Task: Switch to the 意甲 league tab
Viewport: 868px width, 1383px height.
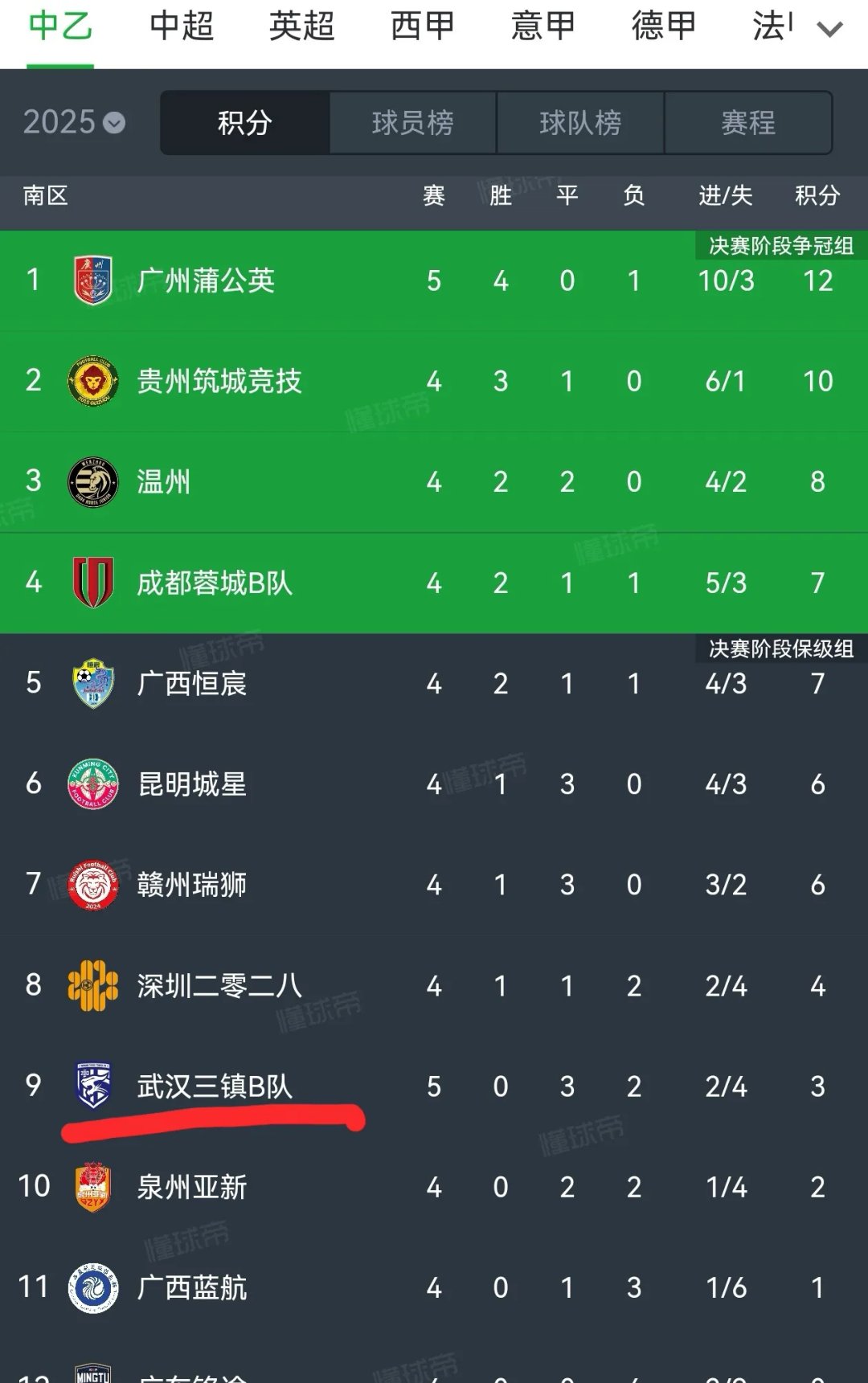Action: (x=543, y=27)
